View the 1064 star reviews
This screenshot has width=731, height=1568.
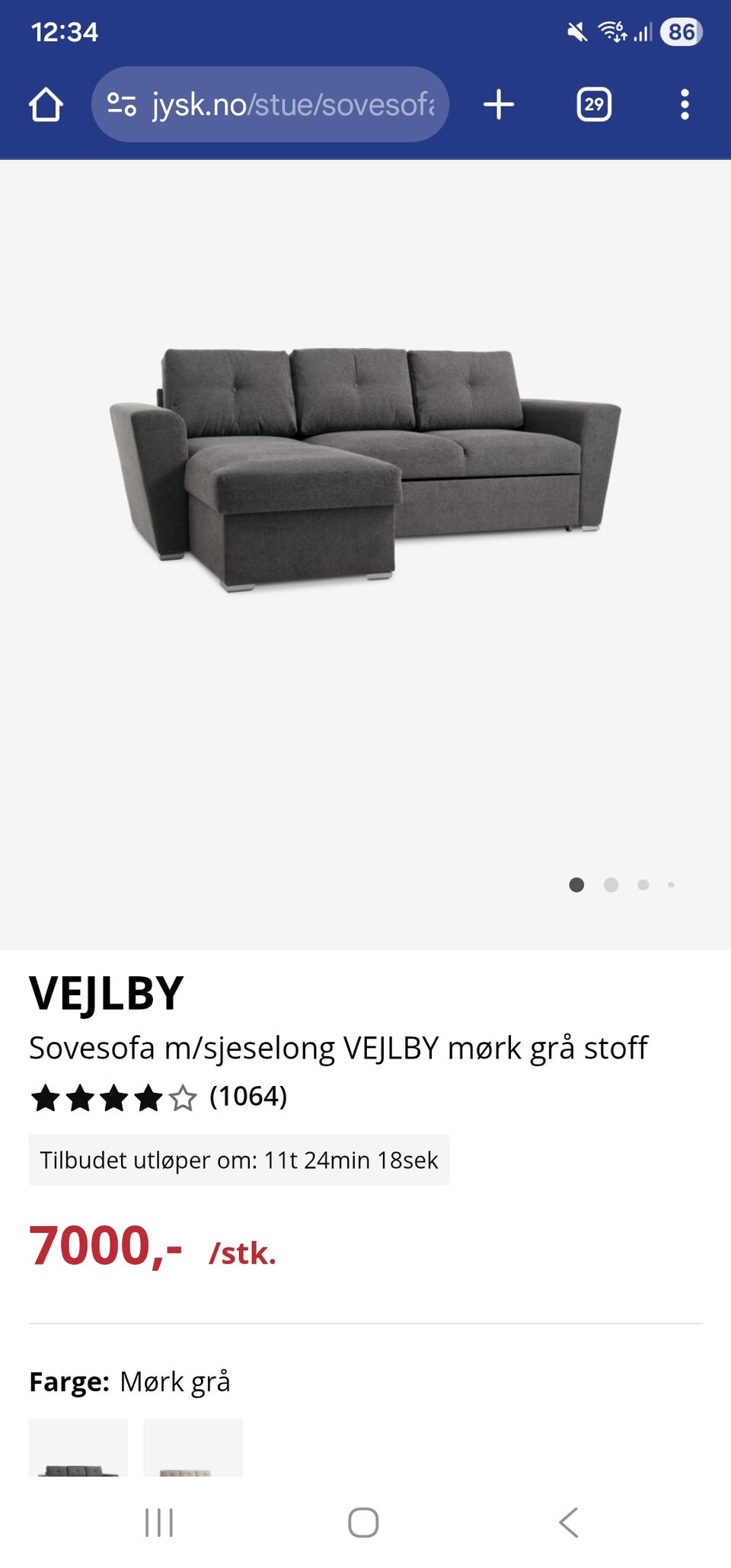(158, 1097)
